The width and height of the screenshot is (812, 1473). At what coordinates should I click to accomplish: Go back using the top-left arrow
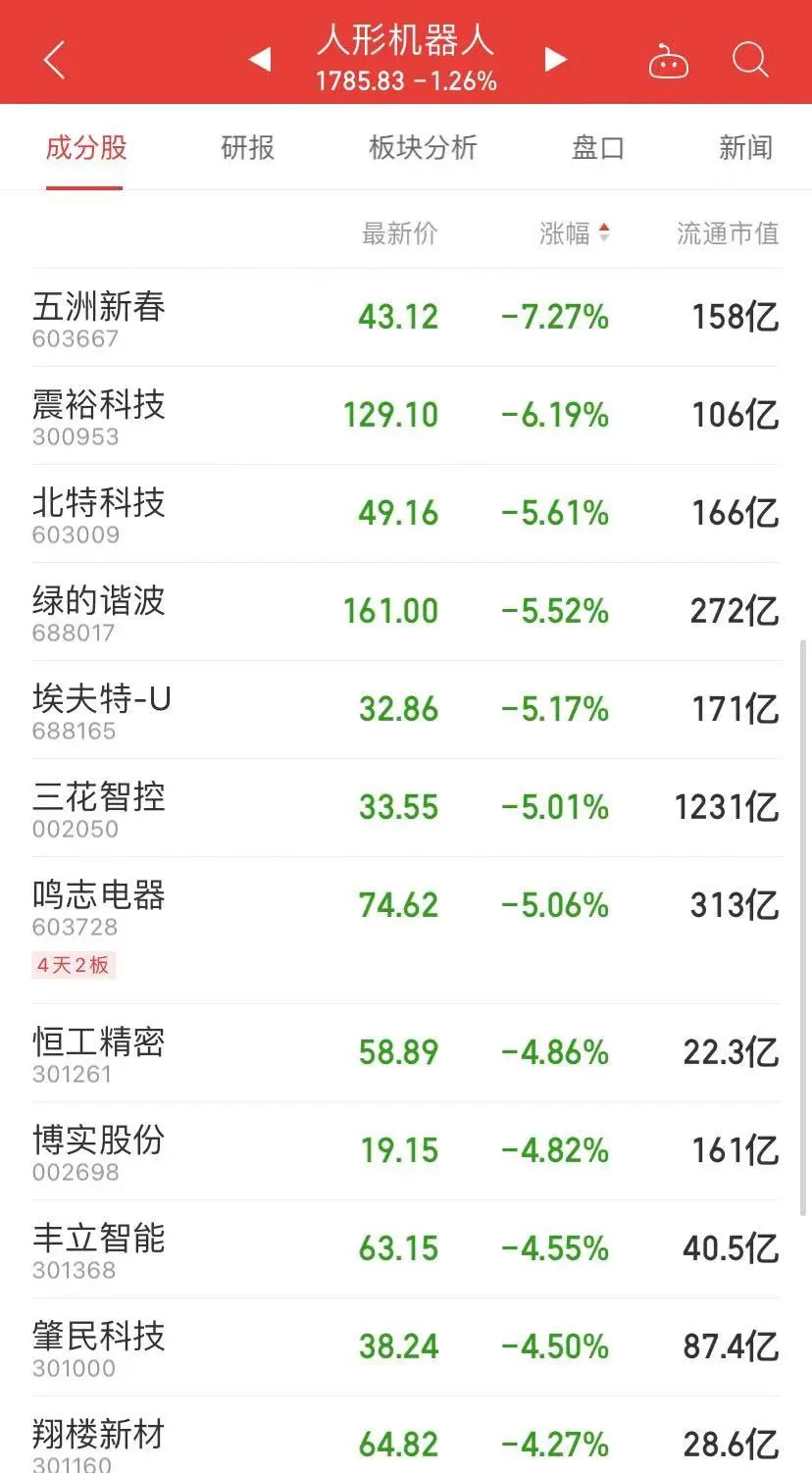[55, 60]
